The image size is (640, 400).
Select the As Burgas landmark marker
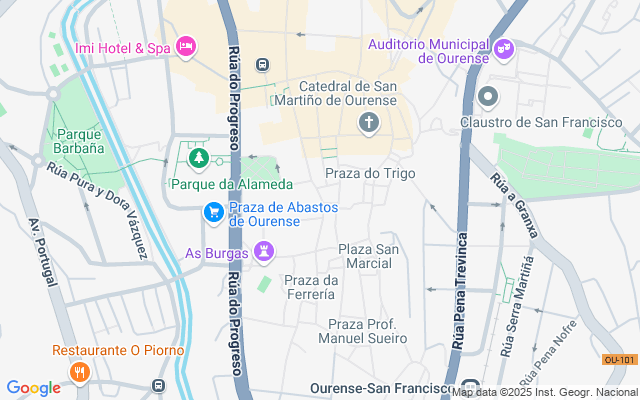coord(264,252)
